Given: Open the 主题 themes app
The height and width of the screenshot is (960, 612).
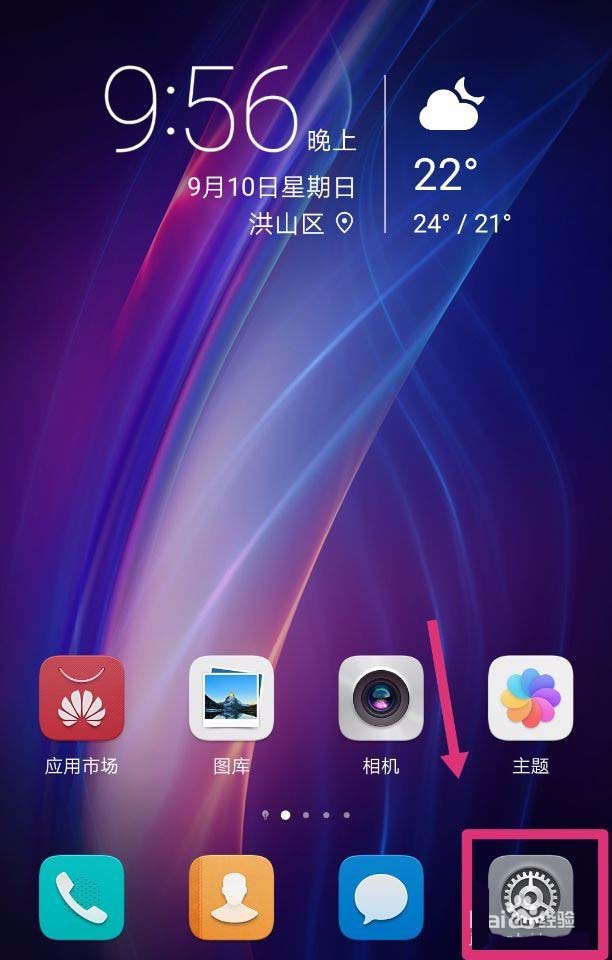Looking at the screenshot, I should coord(530,698).
